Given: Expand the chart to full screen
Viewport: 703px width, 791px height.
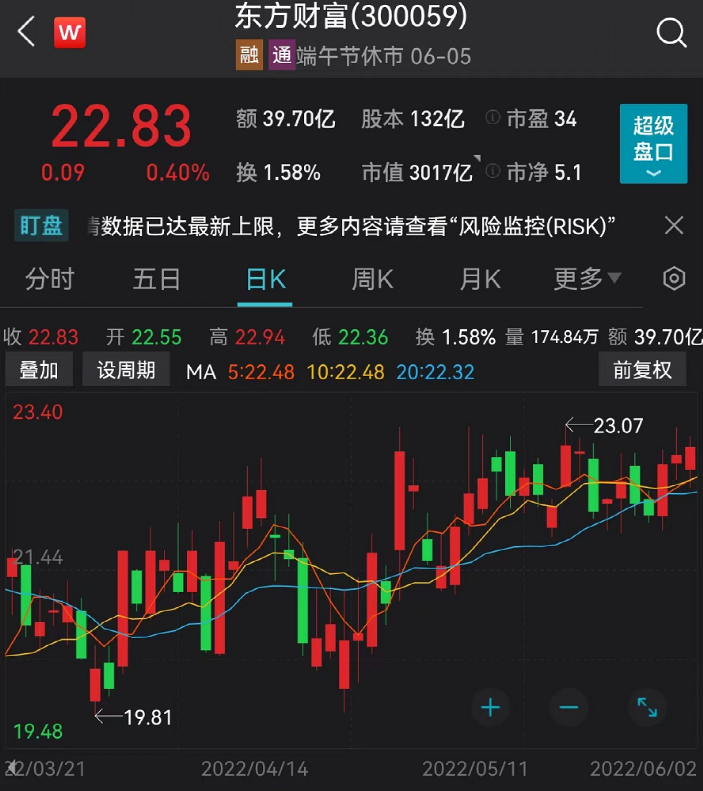Looking at the screenshot, I should coord(647,709).
